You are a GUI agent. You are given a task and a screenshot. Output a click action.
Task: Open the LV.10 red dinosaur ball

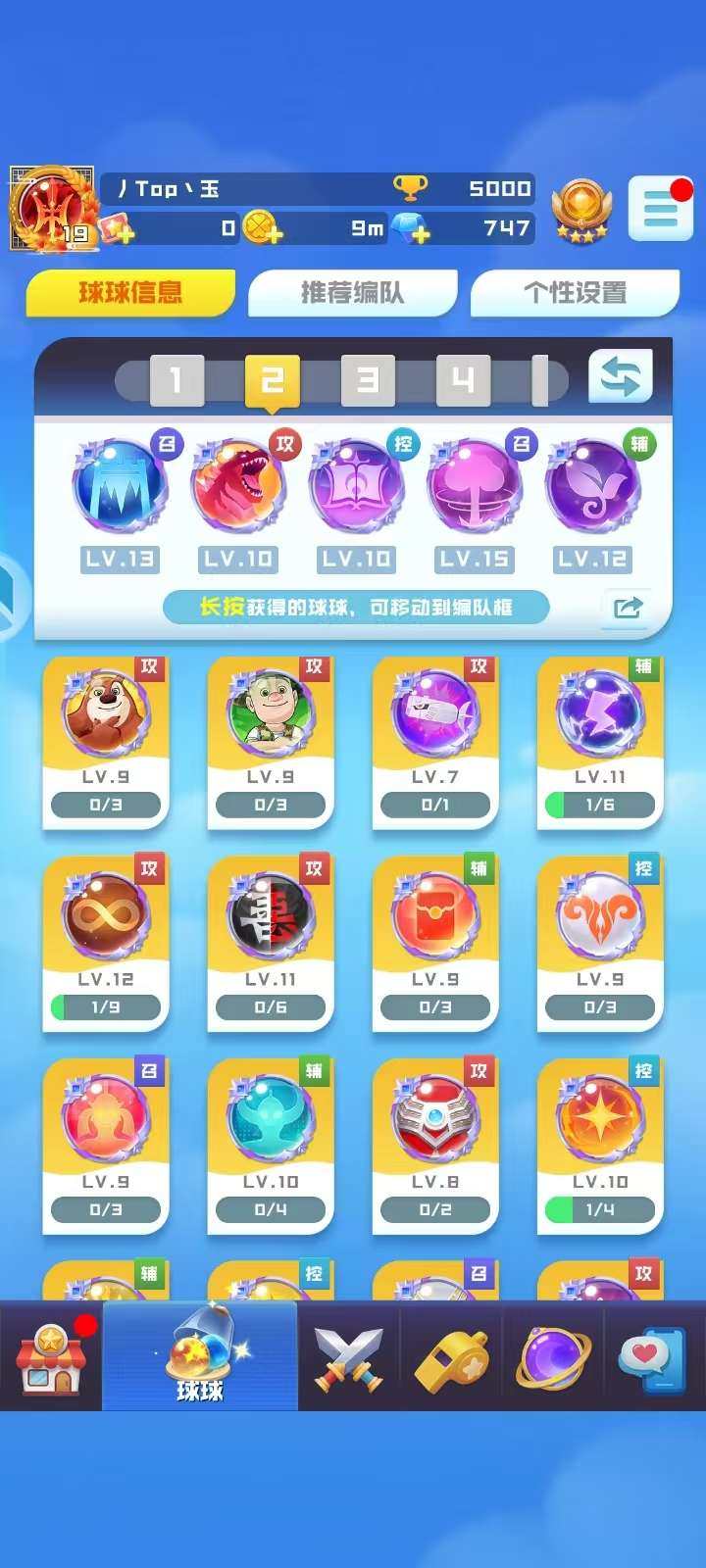pyautogui.click(x=238, y=487)
